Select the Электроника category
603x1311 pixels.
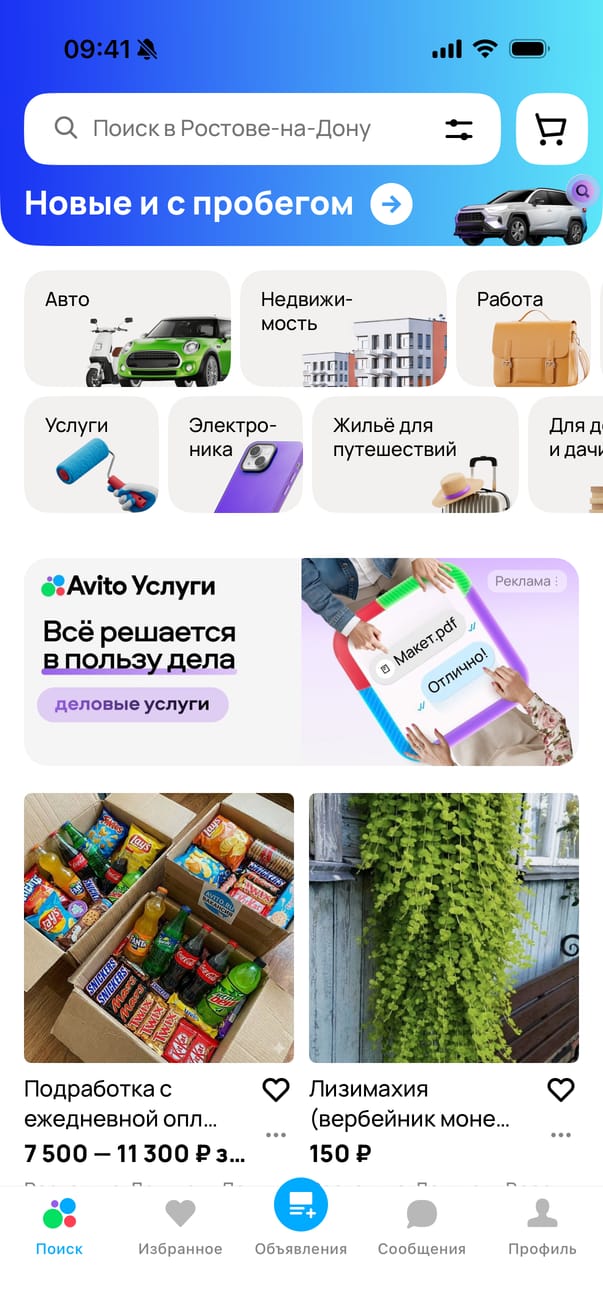[x=235, y=454]
